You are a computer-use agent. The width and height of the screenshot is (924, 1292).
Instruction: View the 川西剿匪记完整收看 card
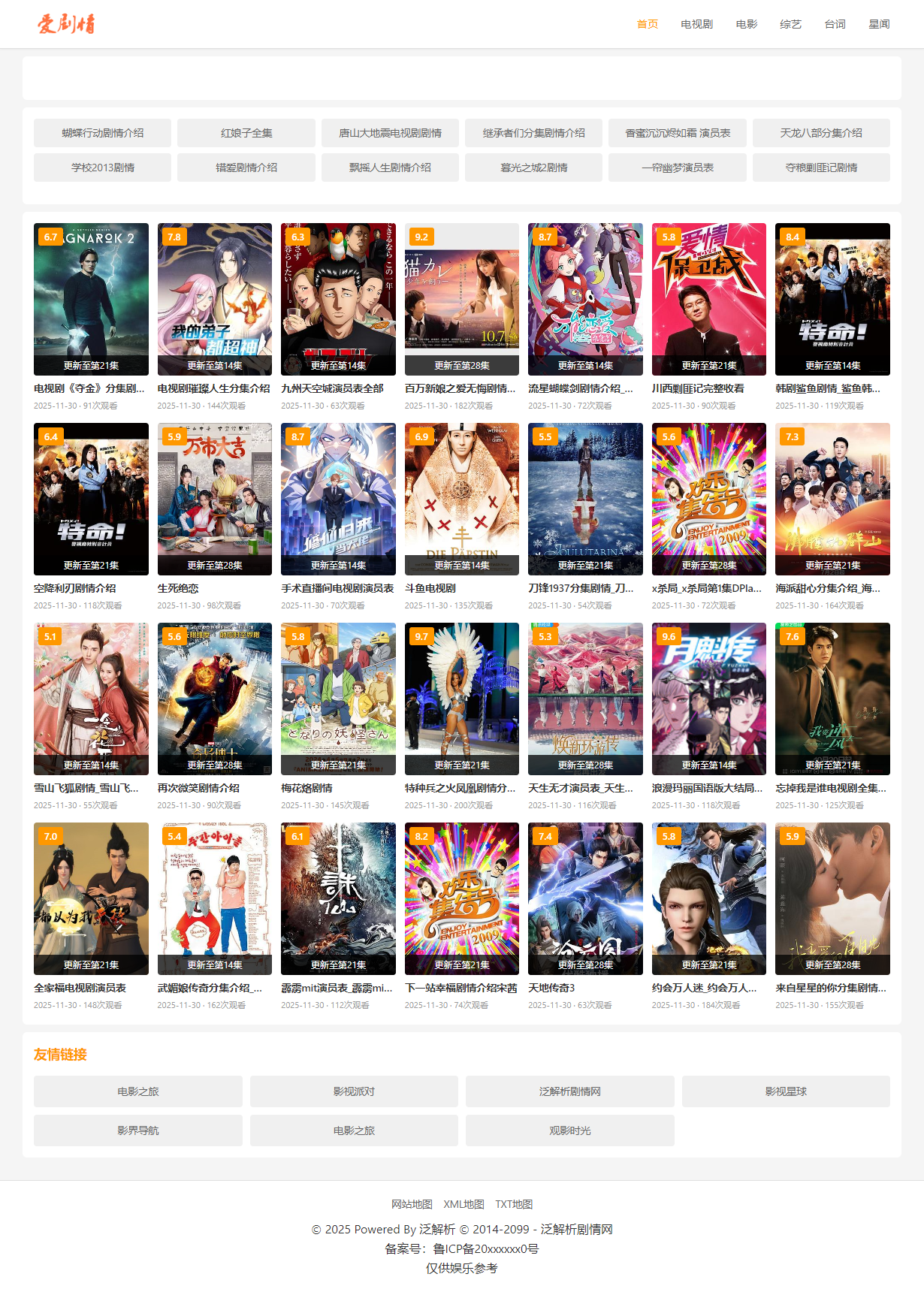(x=709, y=299)
